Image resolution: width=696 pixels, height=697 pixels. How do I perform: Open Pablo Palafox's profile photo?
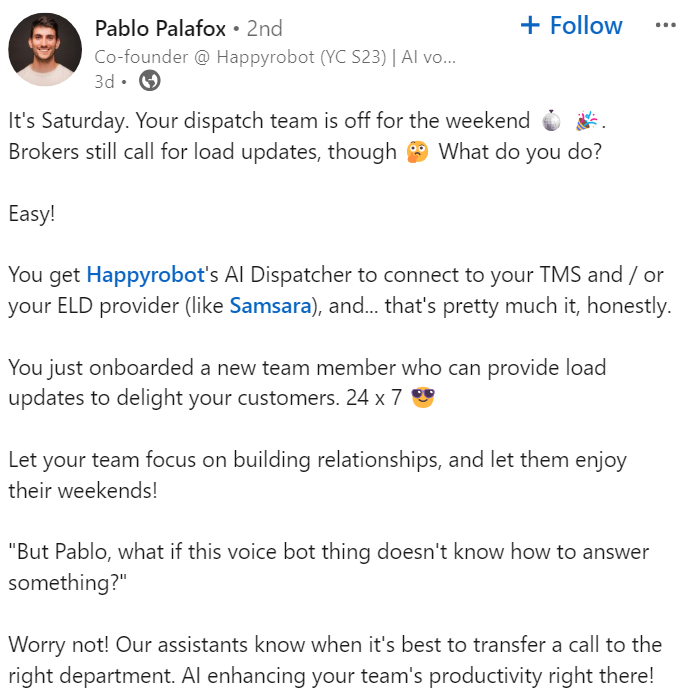(45, 49)
